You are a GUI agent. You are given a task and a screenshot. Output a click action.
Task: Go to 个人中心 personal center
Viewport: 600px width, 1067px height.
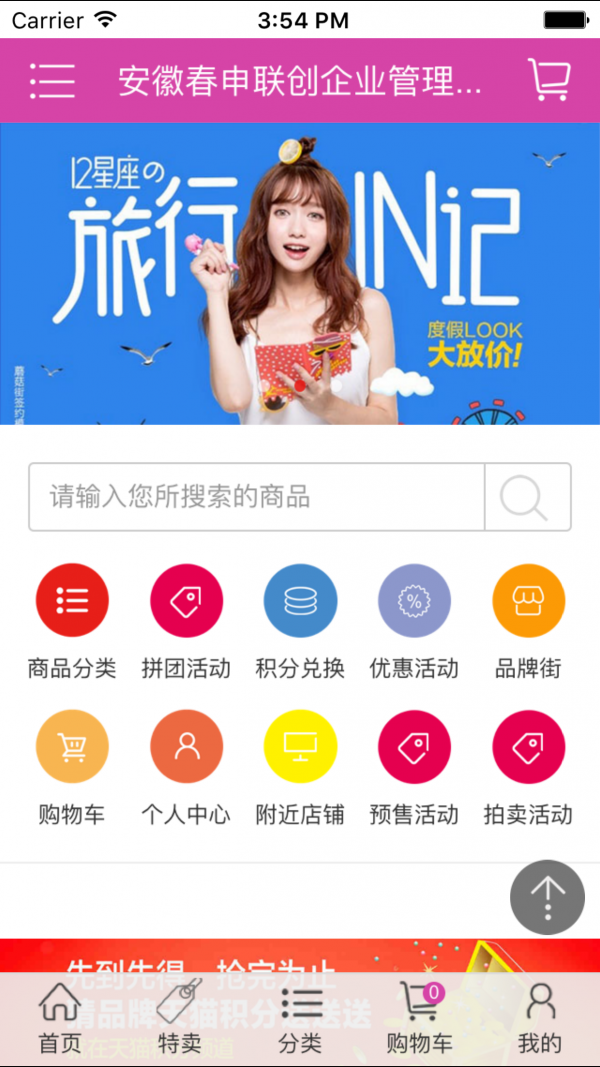186,747
